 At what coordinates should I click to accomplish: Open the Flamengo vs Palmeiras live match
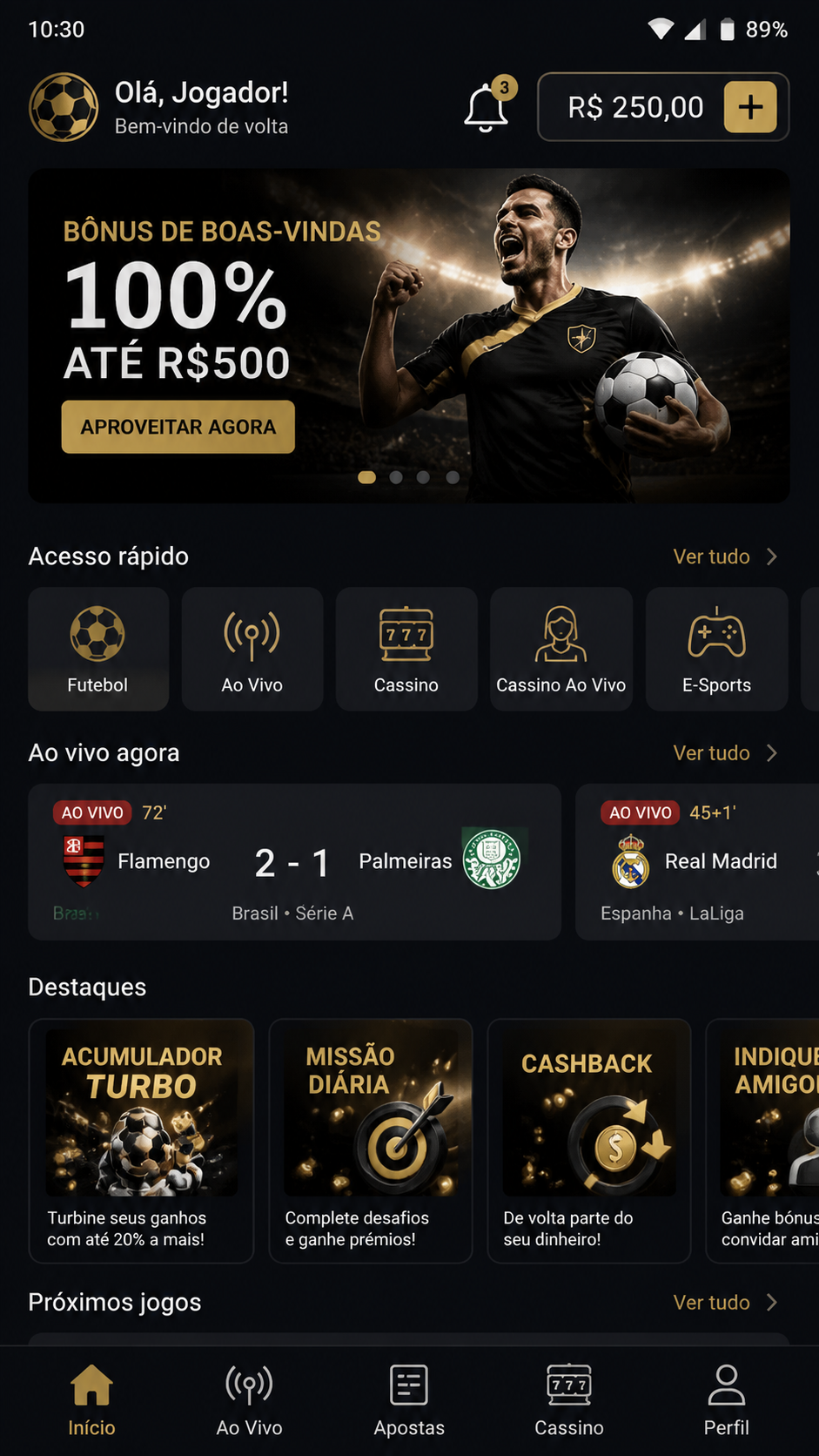294,862
